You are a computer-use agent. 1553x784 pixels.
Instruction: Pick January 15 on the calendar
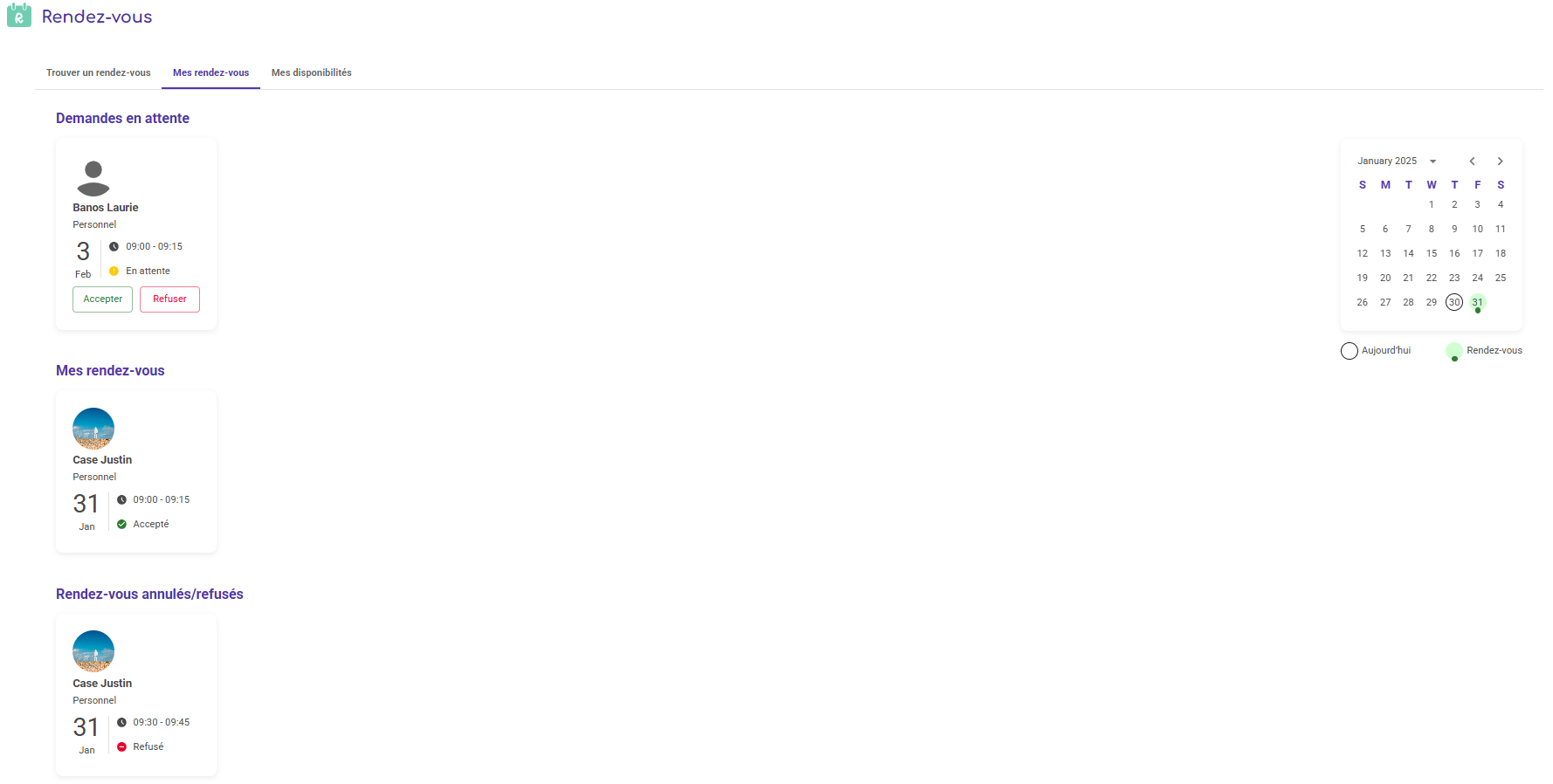[x=1431, y=253]
